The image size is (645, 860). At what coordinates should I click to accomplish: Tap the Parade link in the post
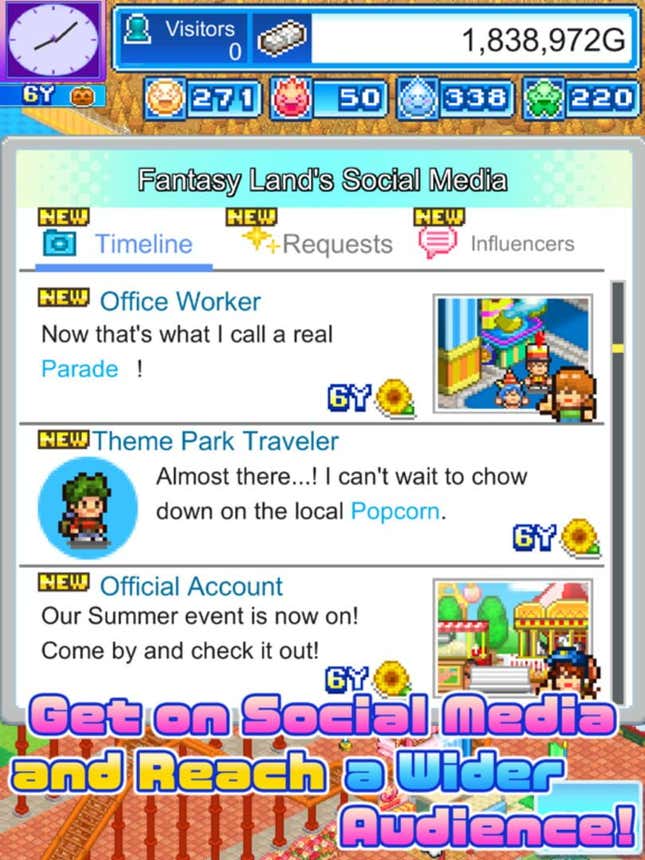click(x=80, y=369)
